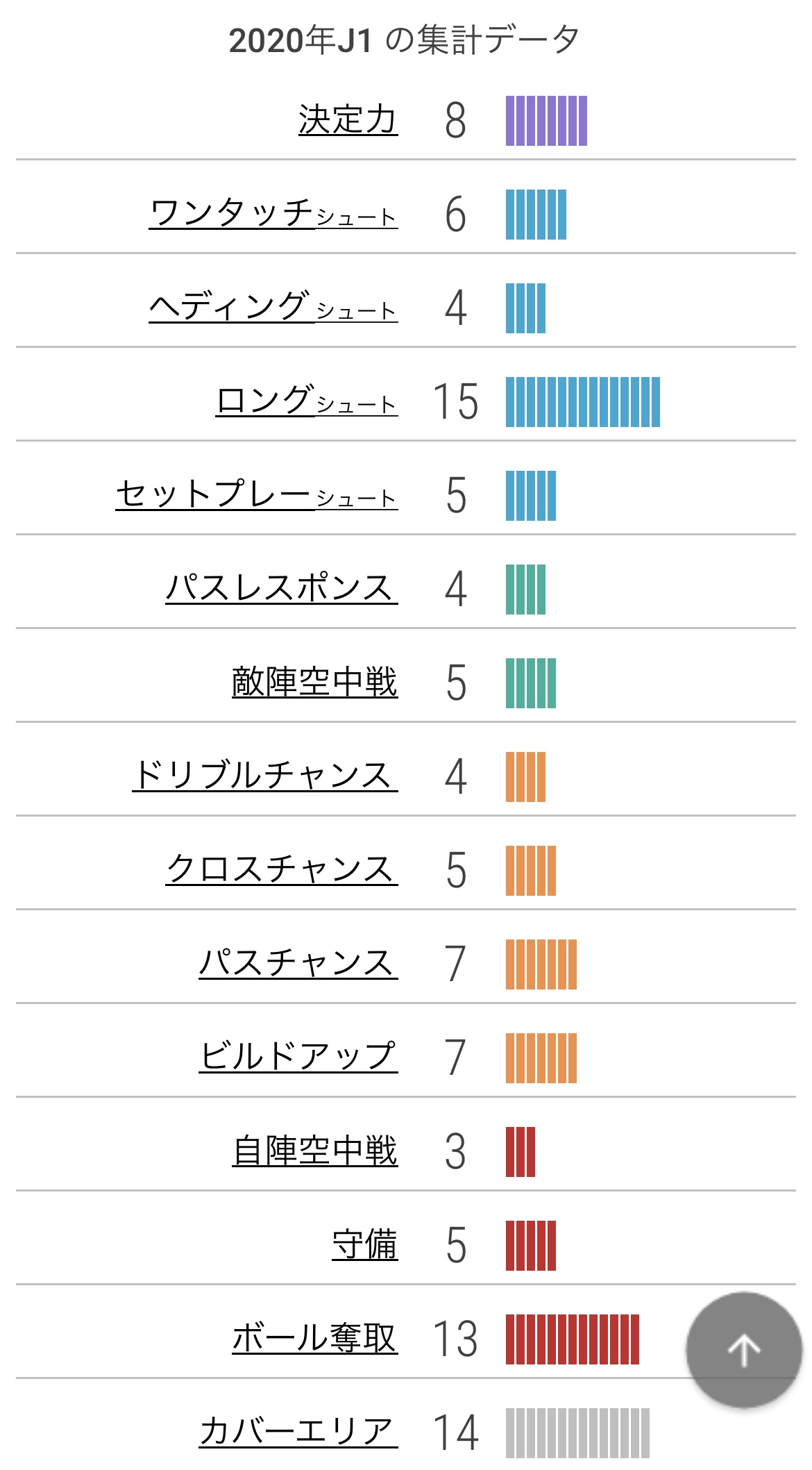The height and width of the screenshot is (1470, 812).
Task: Open セットプレーシュート details
Action: click(257, 495)
